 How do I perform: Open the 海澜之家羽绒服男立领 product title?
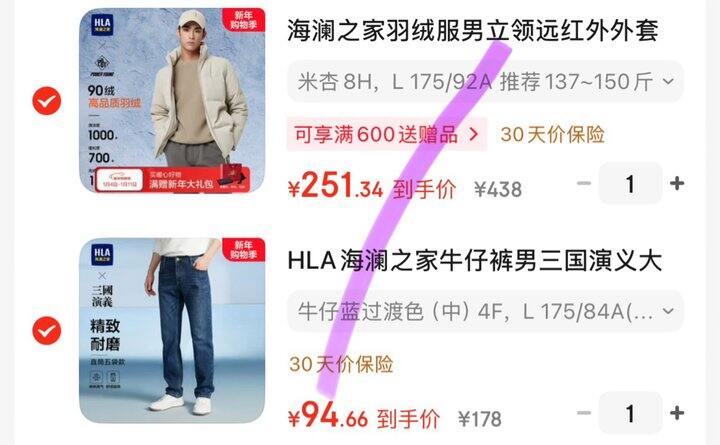point(473,30)
